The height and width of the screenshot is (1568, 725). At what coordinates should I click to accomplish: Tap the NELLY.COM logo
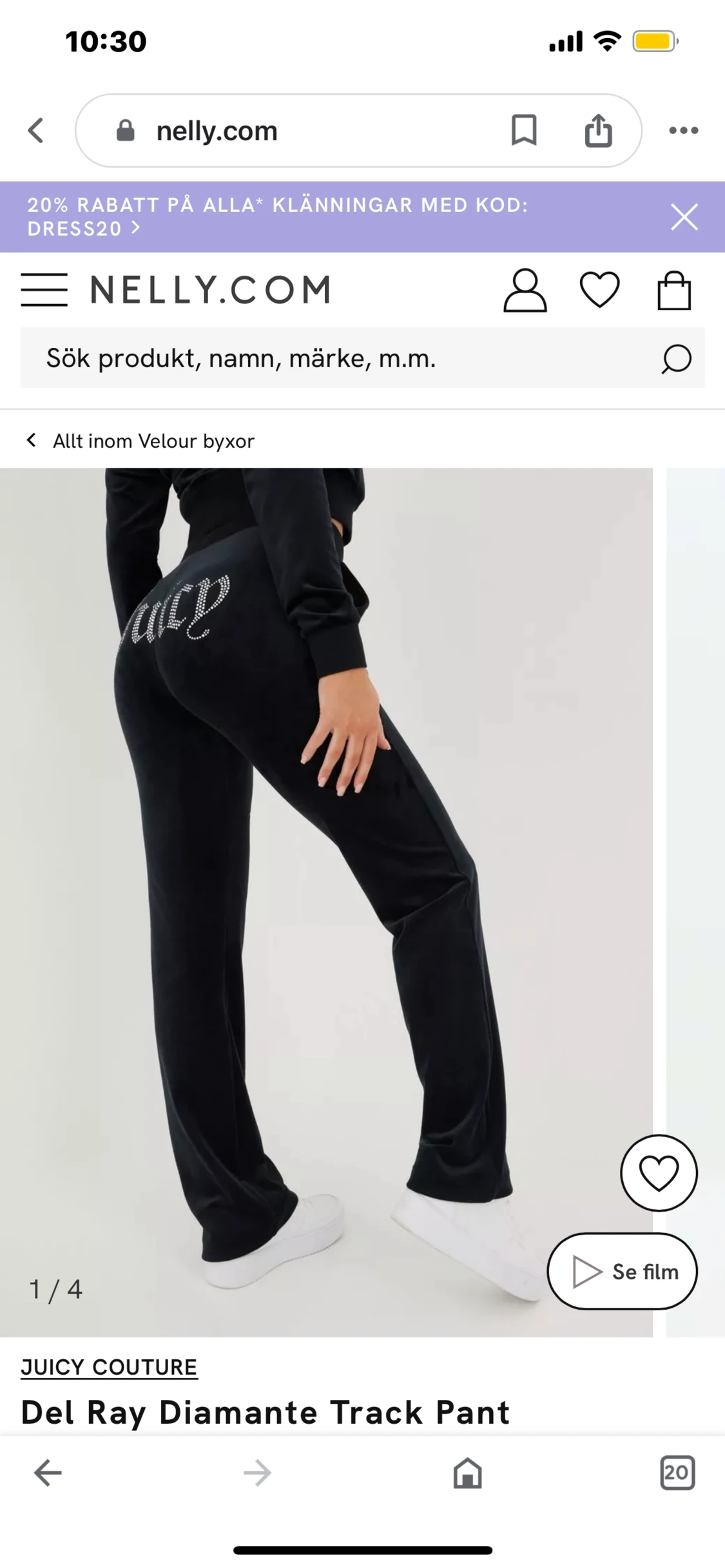(x=209, y=288)
